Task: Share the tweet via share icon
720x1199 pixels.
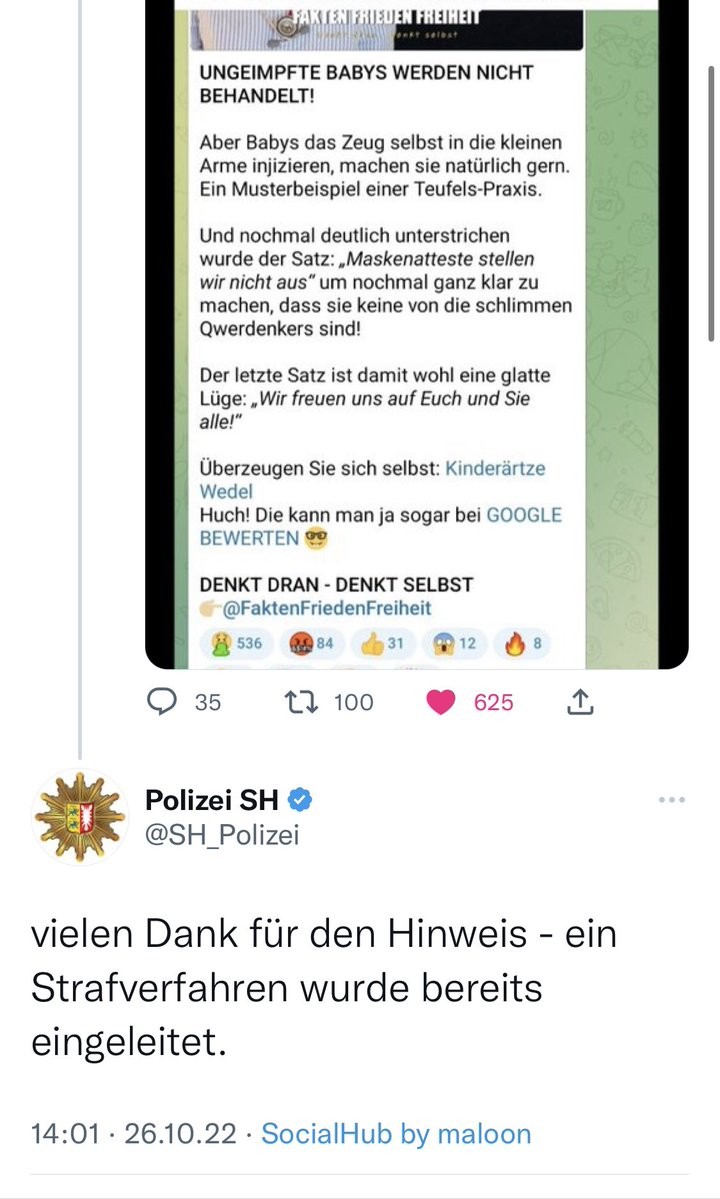Action: (x=580, y=703)
